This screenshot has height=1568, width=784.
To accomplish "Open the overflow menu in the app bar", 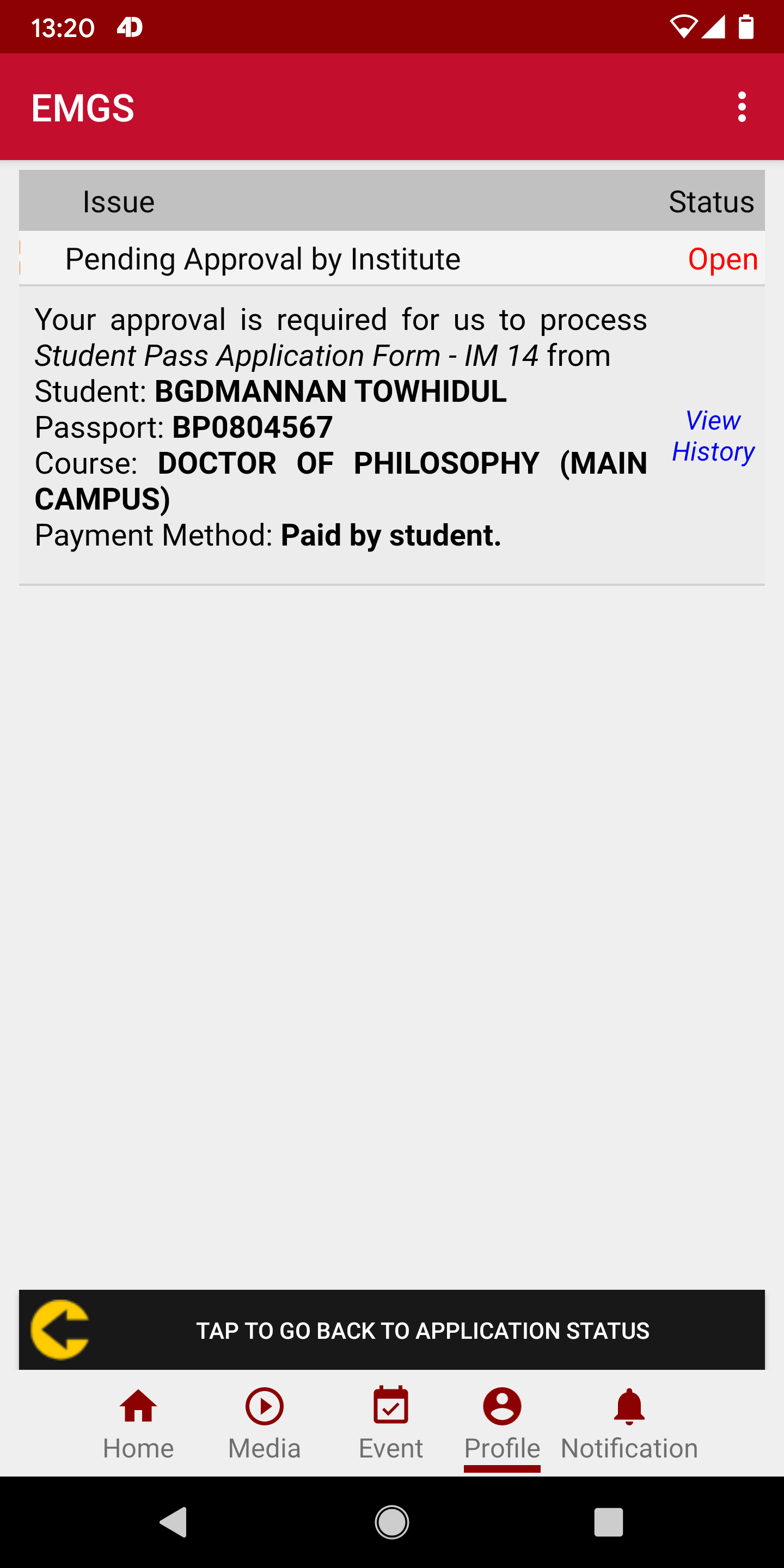I will [x=742, y=107].
